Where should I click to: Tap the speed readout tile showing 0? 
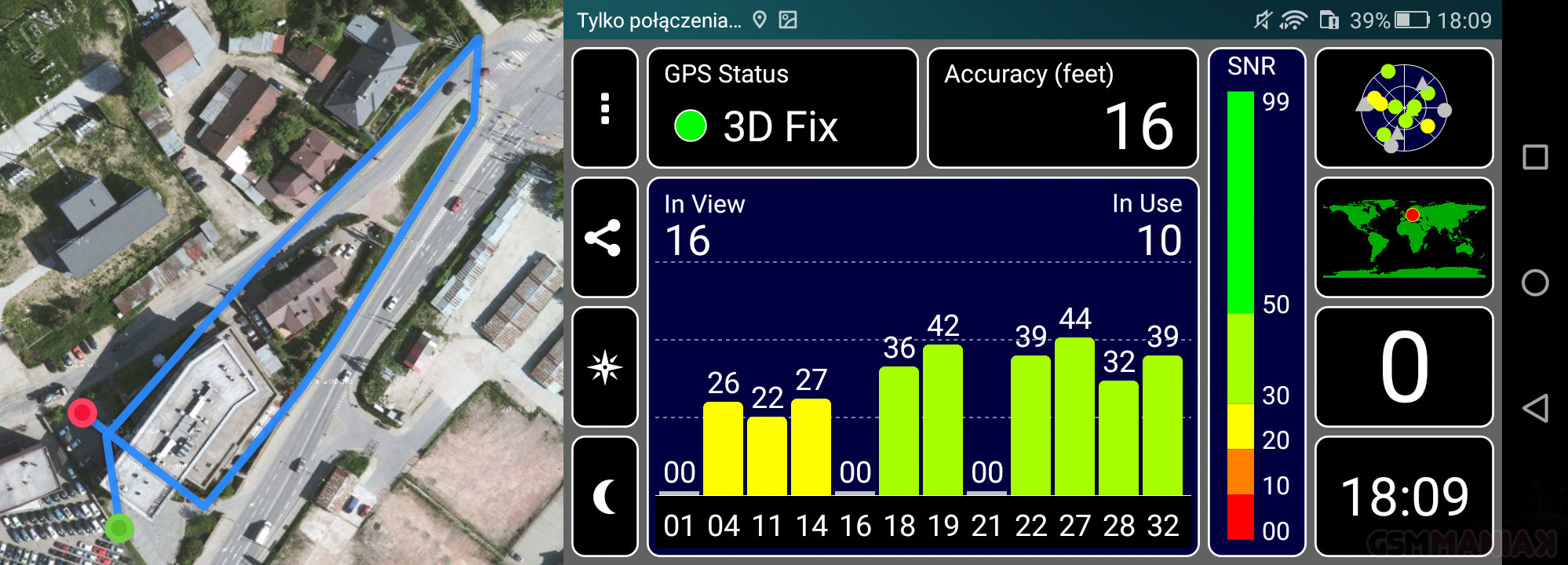[1403, 367]
